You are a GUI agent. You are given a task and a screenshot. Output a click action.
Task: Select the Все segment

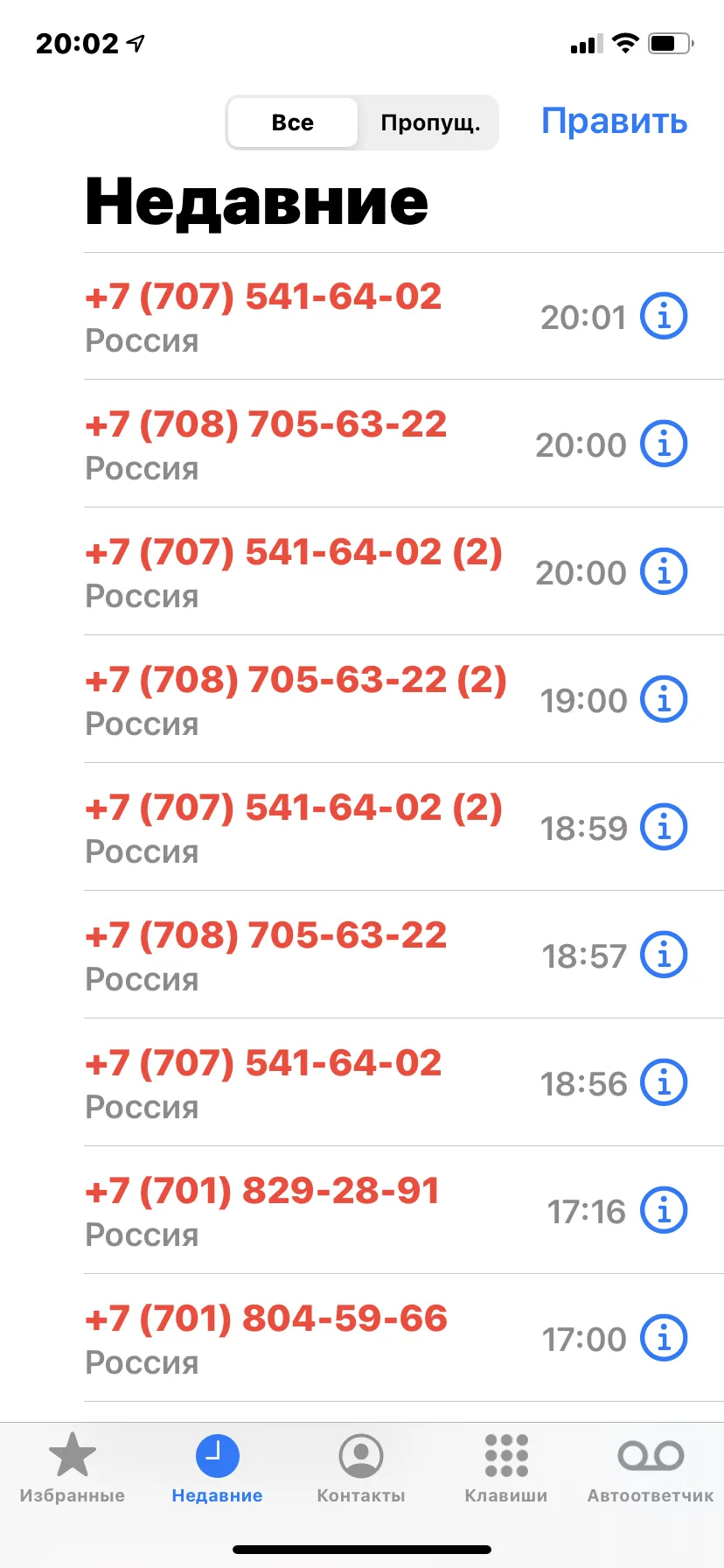point(292,122)
